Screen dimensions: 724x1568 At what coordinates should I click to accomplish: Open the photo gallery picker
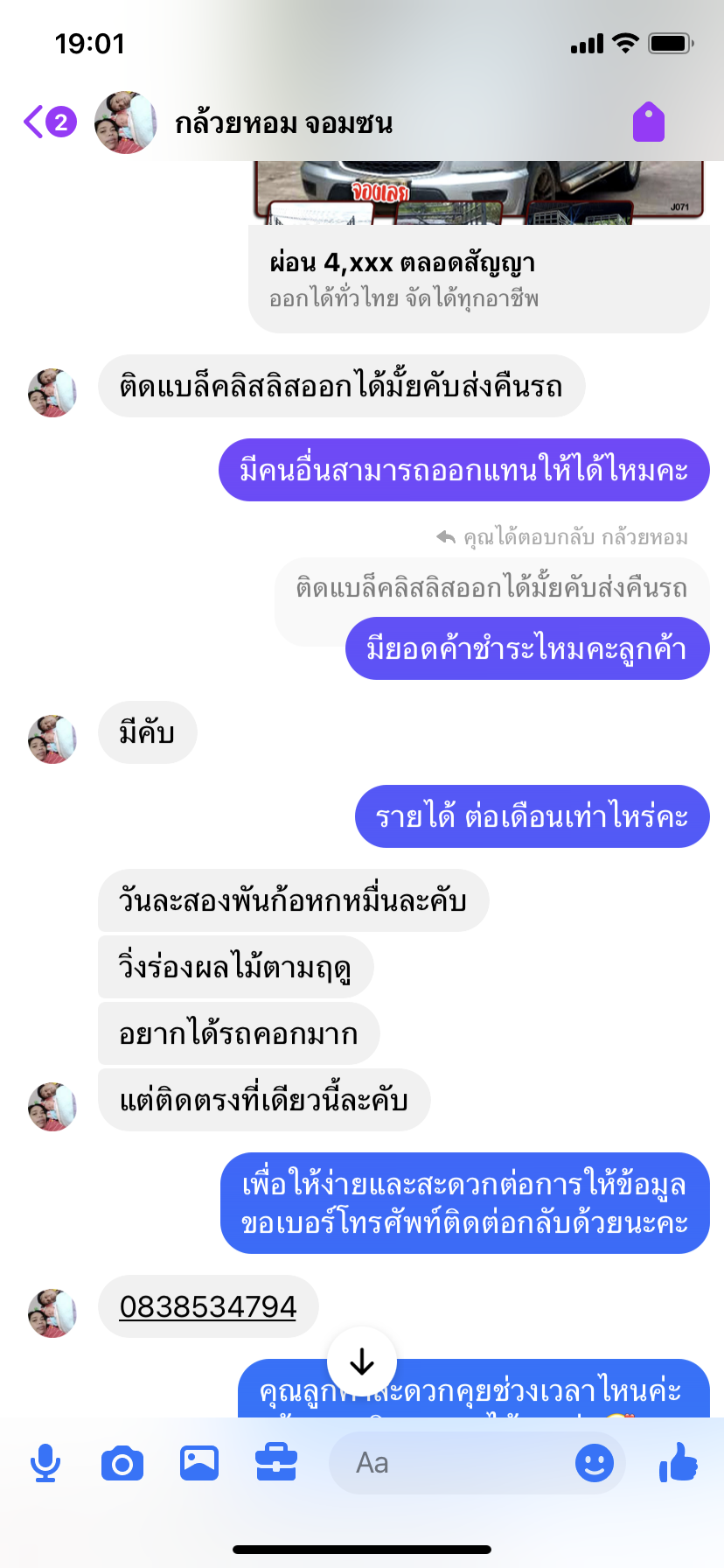tap(199, 1463)
